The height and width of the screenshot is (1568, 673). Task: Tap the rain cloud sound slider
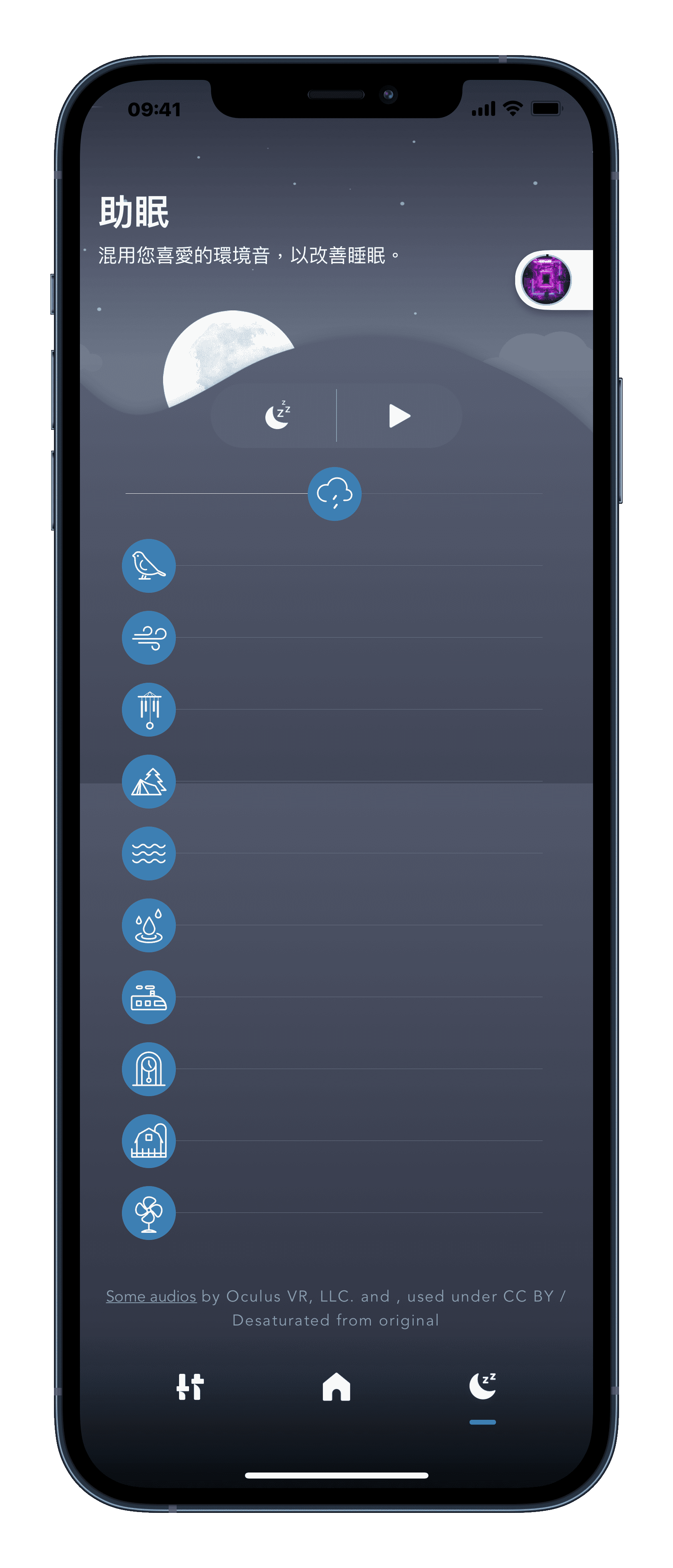335,494
